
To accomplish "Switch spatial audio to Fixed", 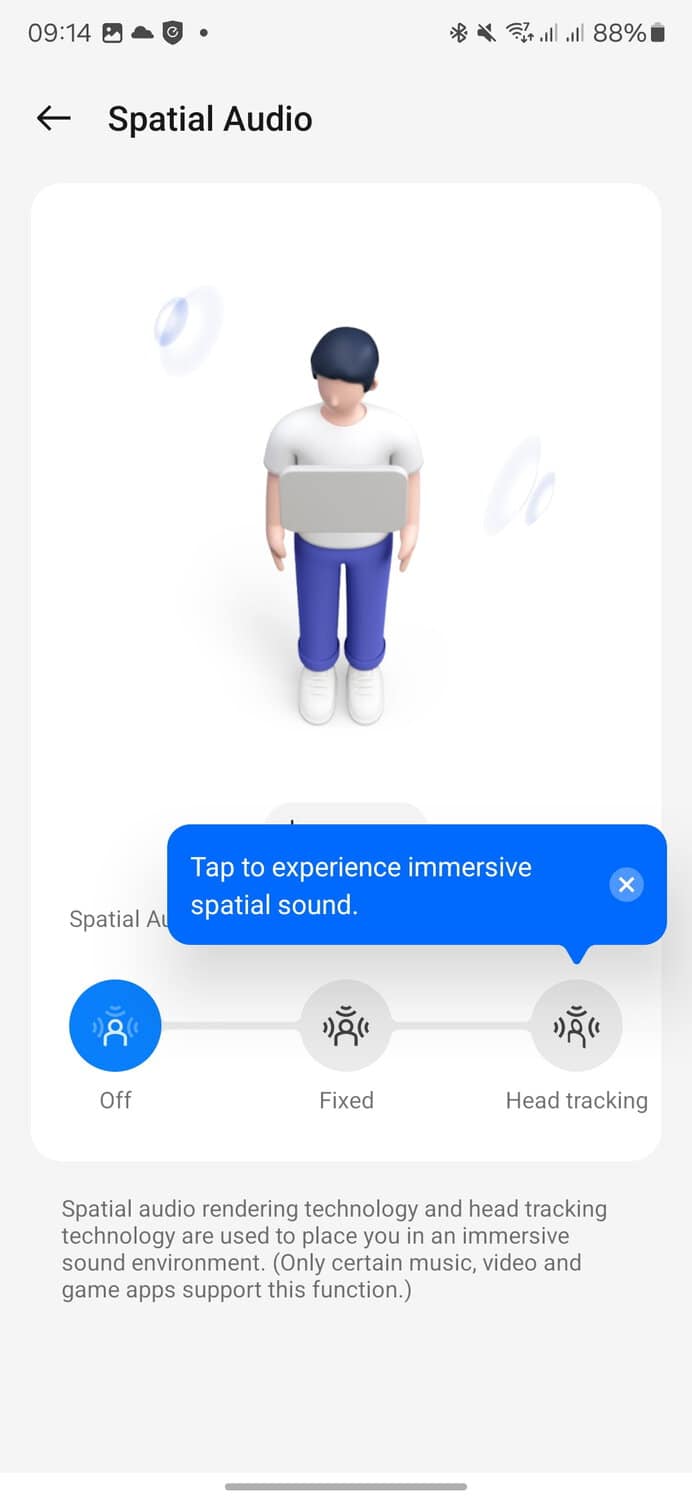I will point(346,1026).
